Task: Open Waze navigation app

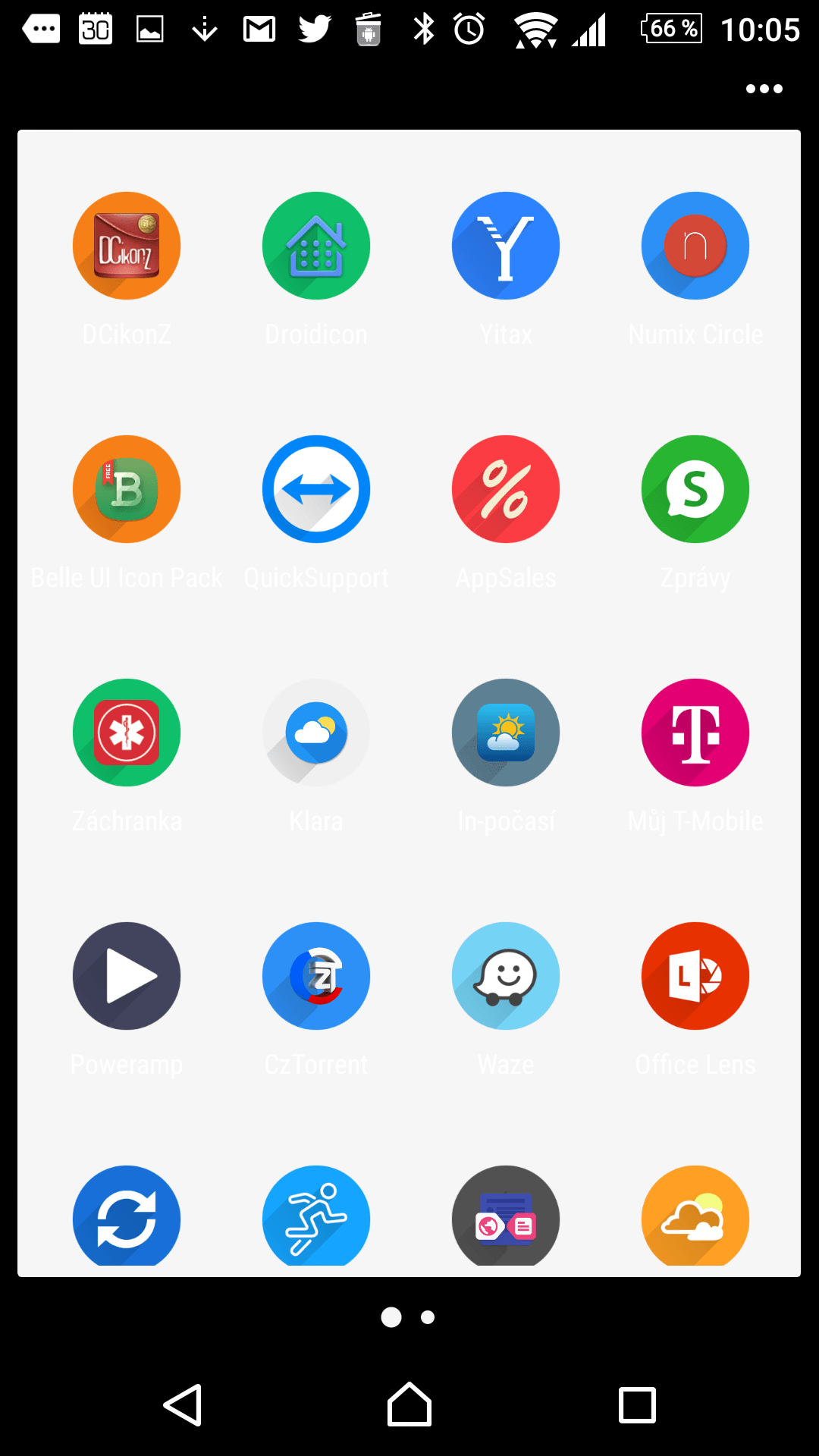Action: 506,976
